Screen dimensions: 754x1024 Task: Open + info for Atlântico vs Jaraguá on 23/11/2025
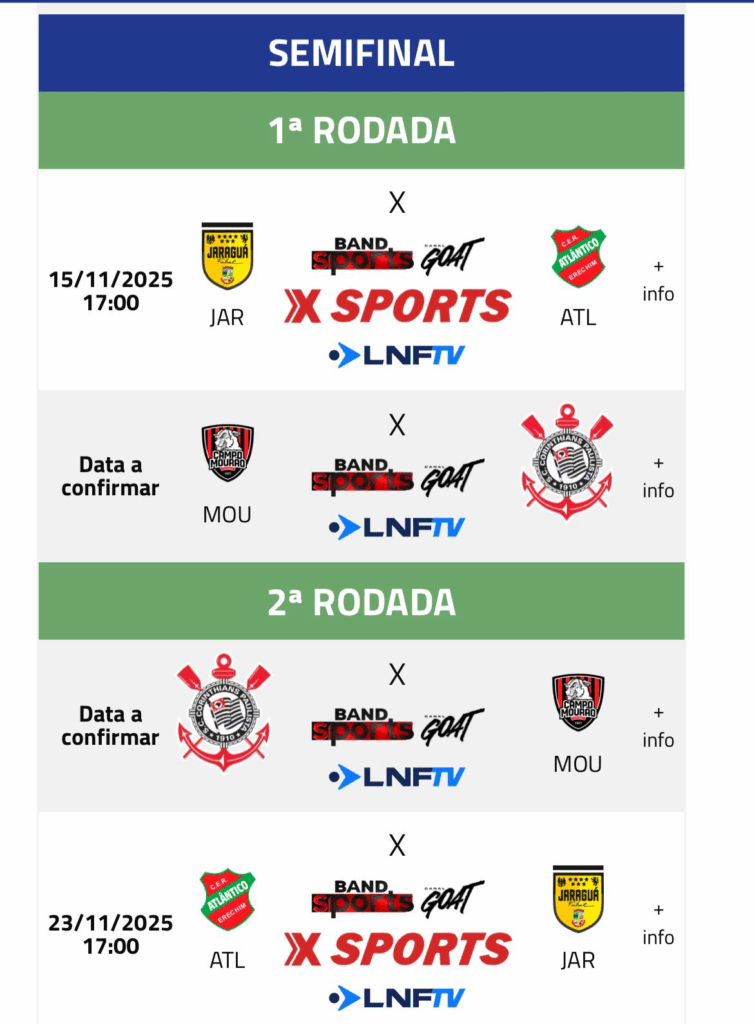658,923
